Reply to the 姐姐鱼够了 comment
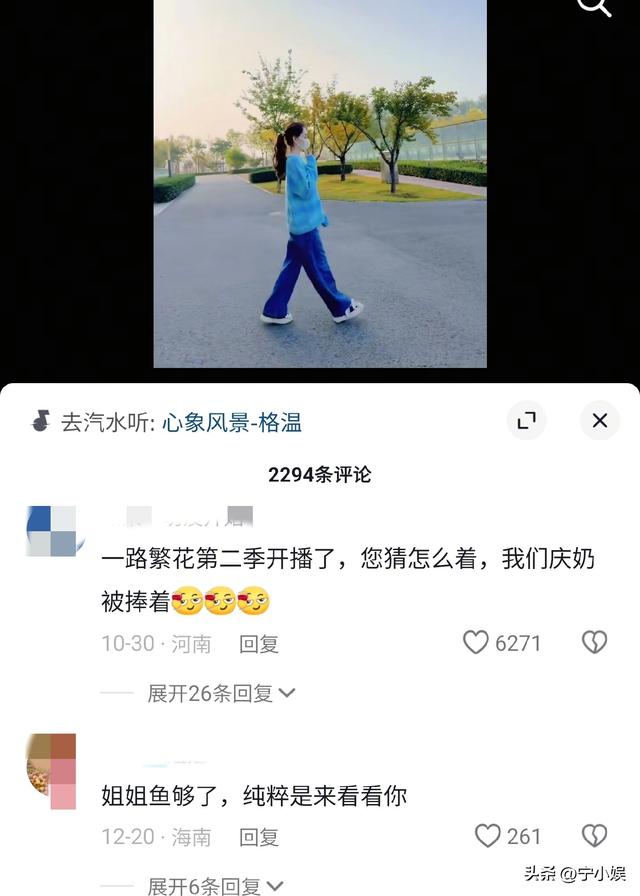The width and height of the screenshot is (640, 896). (259, 837)
